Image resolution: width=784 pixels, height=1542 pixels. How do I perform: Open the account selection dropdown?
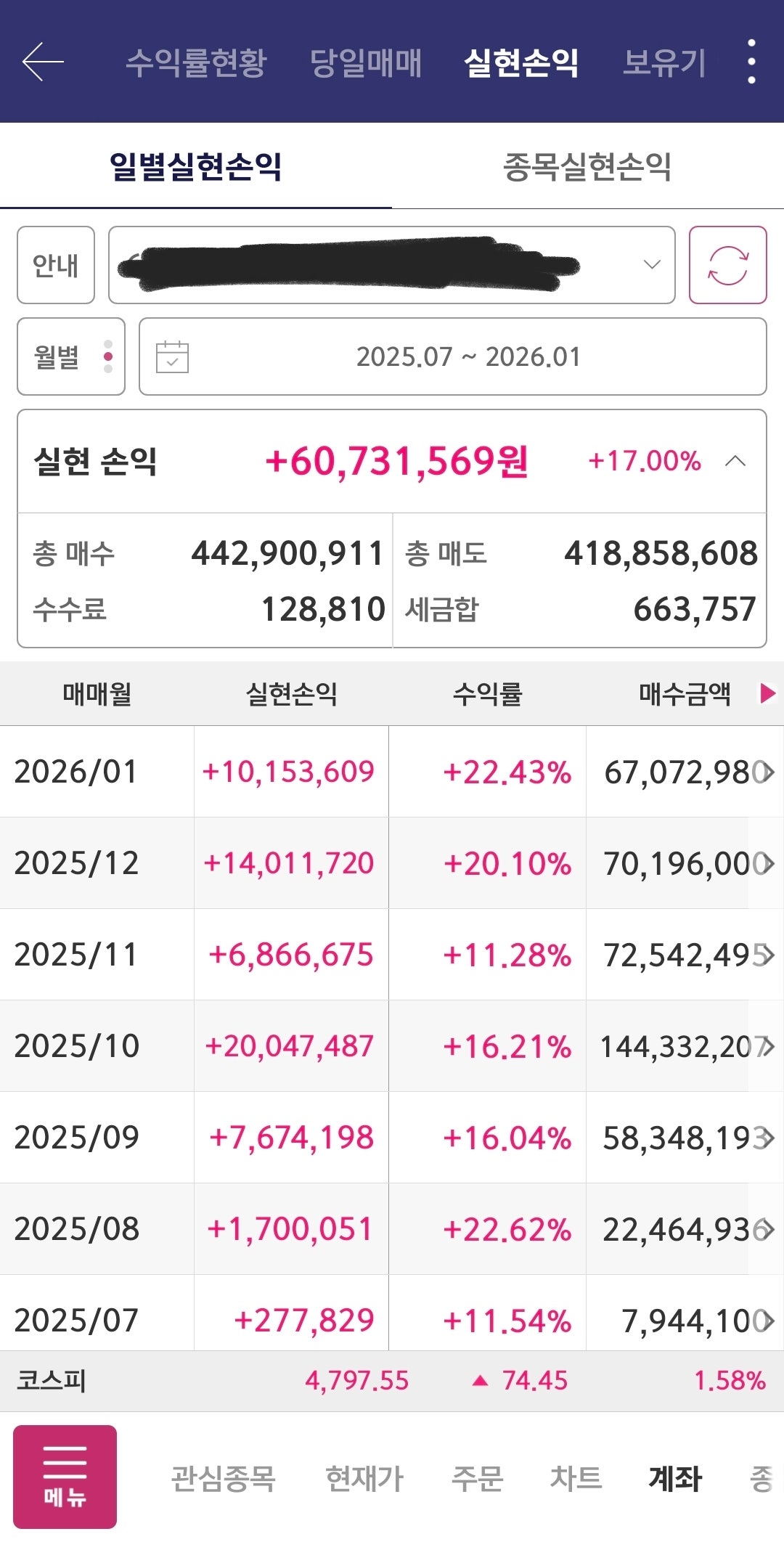click(x=650, y=264)
